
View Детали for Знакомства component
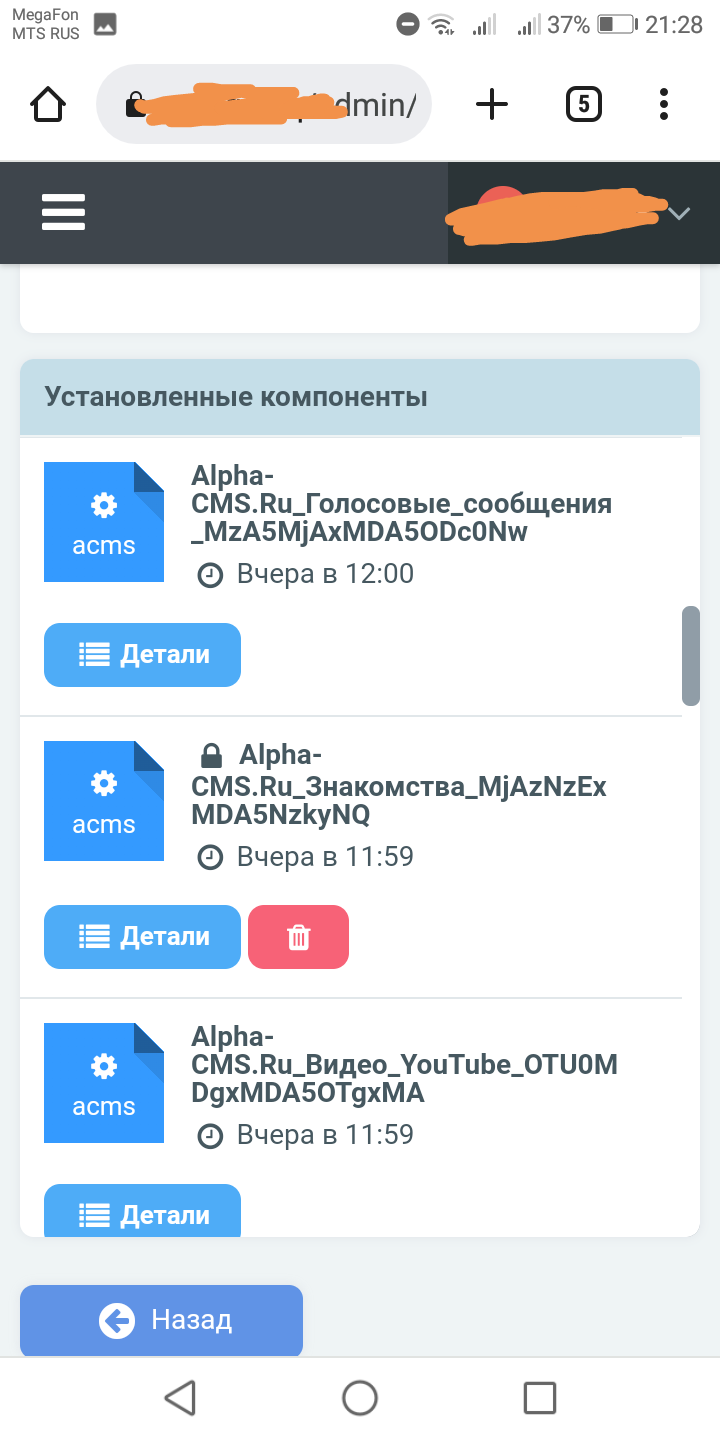[x=142, y=937]
